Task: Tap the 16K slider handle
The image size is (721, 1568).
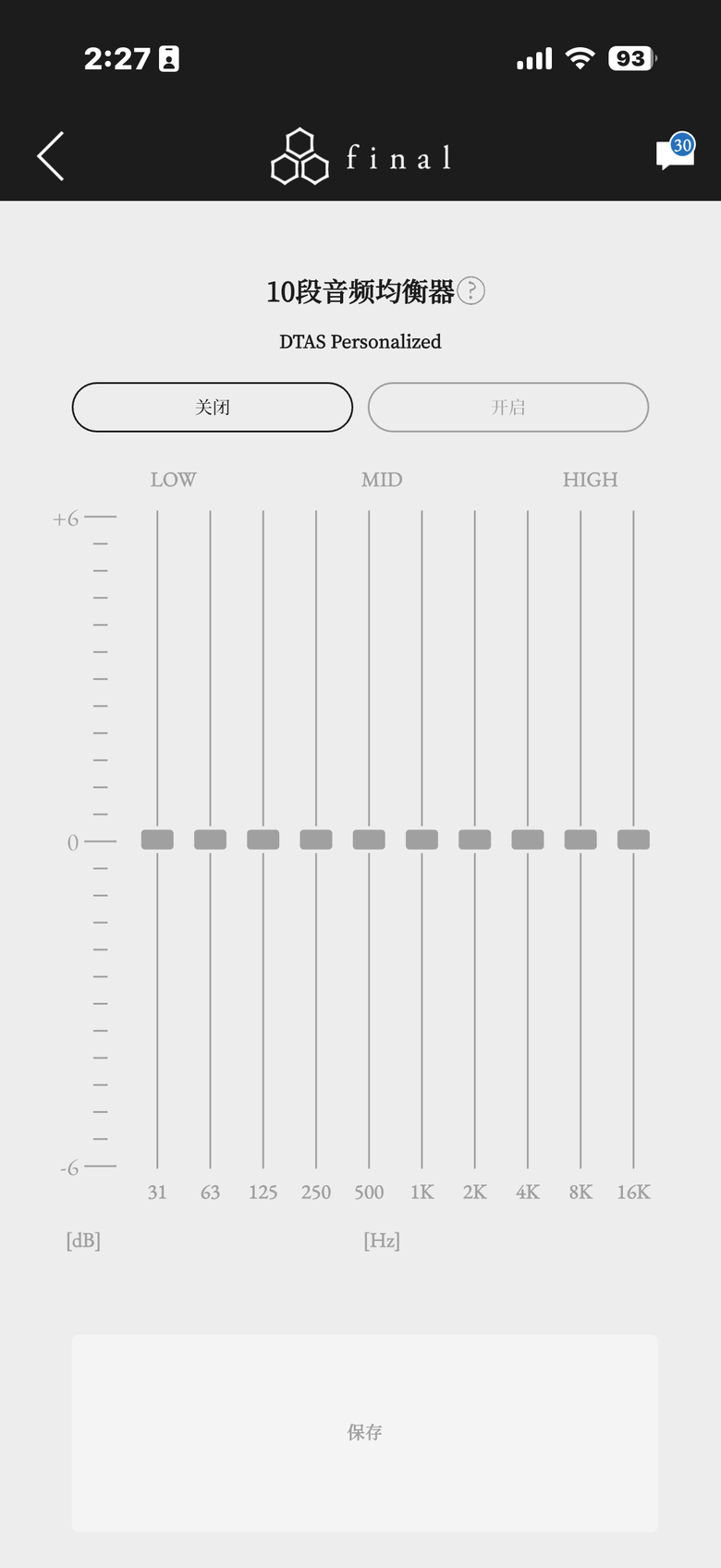Action: click(x=633, y=839)
